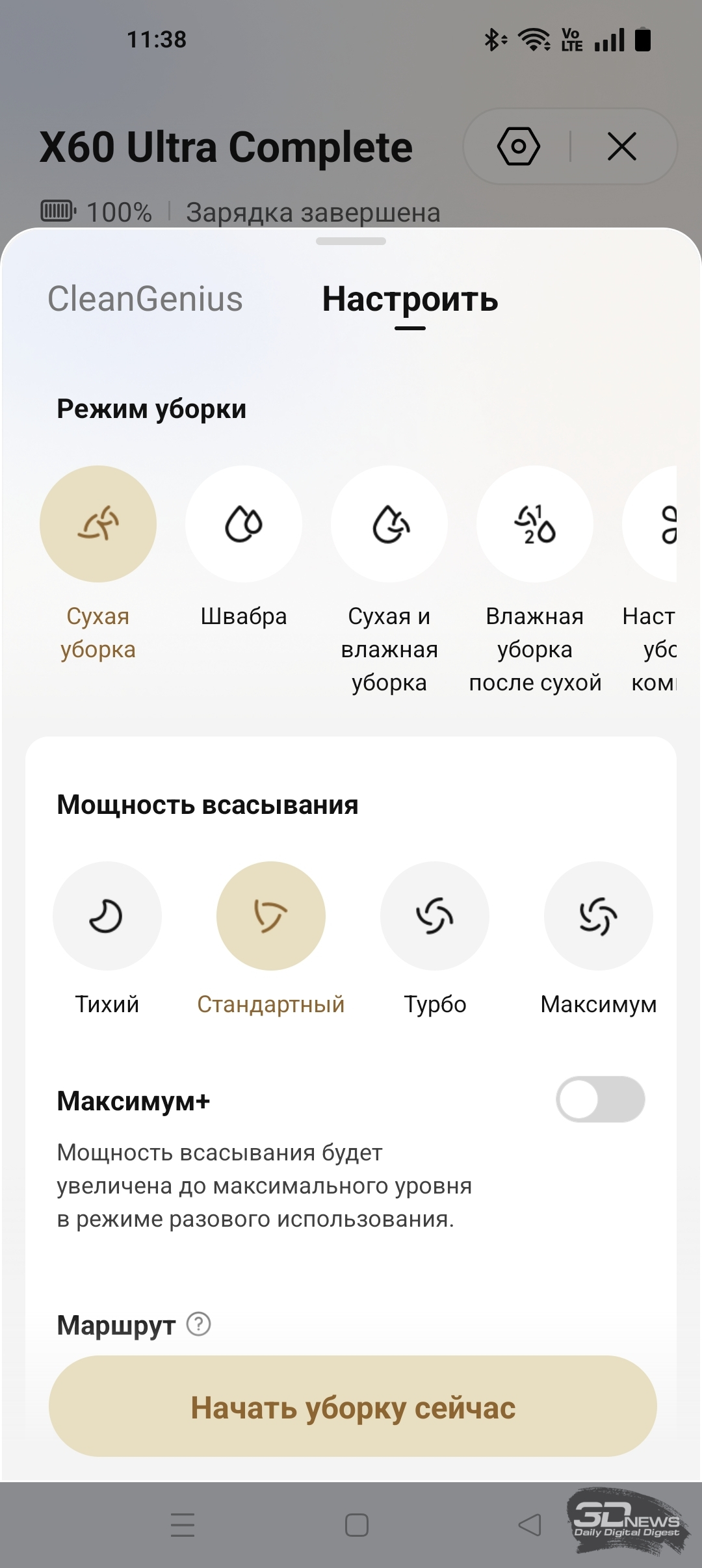Choose Влажная уборка после сухой mode
Screen dimensions: 702x1568
tap(535, 524)
